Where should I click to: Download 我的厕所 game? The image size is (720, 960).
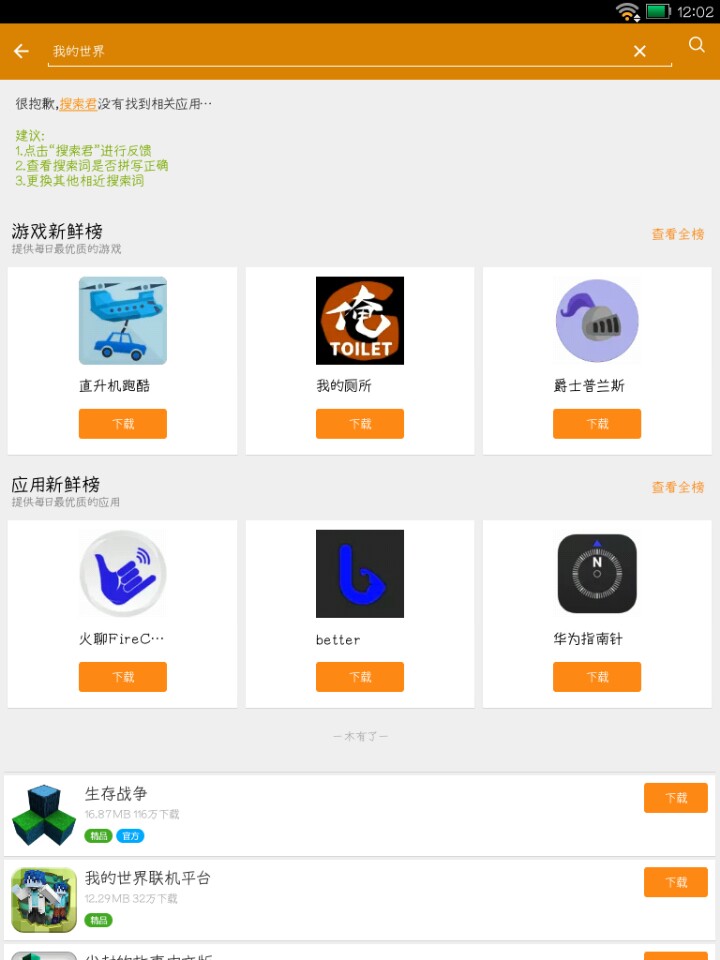[360, 424]
